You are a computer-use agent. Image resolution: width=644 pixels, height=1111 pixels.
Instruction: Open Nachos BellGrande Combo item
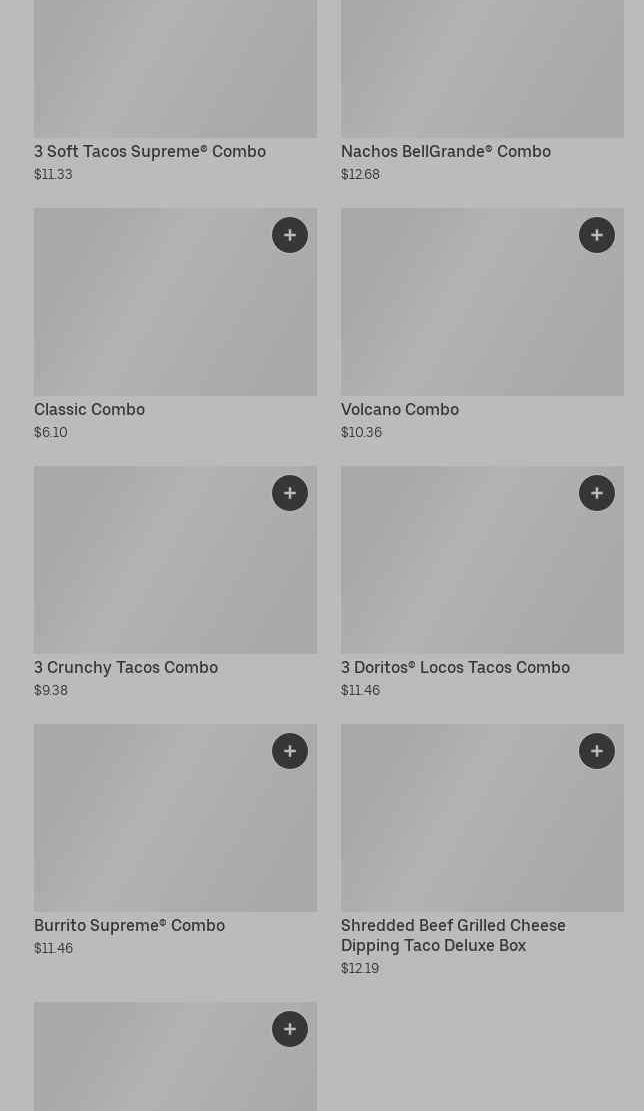coord(446,152)
